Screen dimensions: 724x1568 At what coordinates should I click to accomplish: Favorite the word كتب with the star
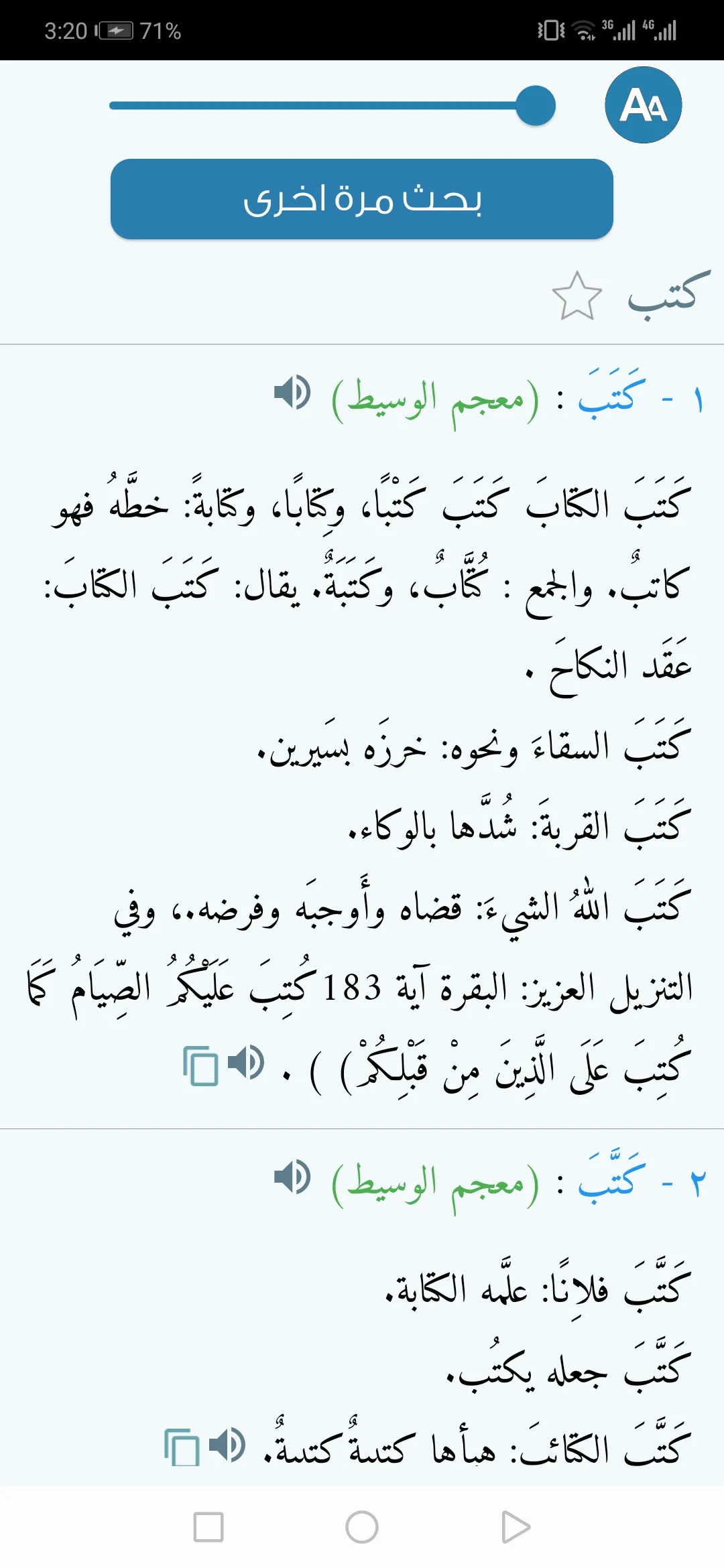pos(577,296)
